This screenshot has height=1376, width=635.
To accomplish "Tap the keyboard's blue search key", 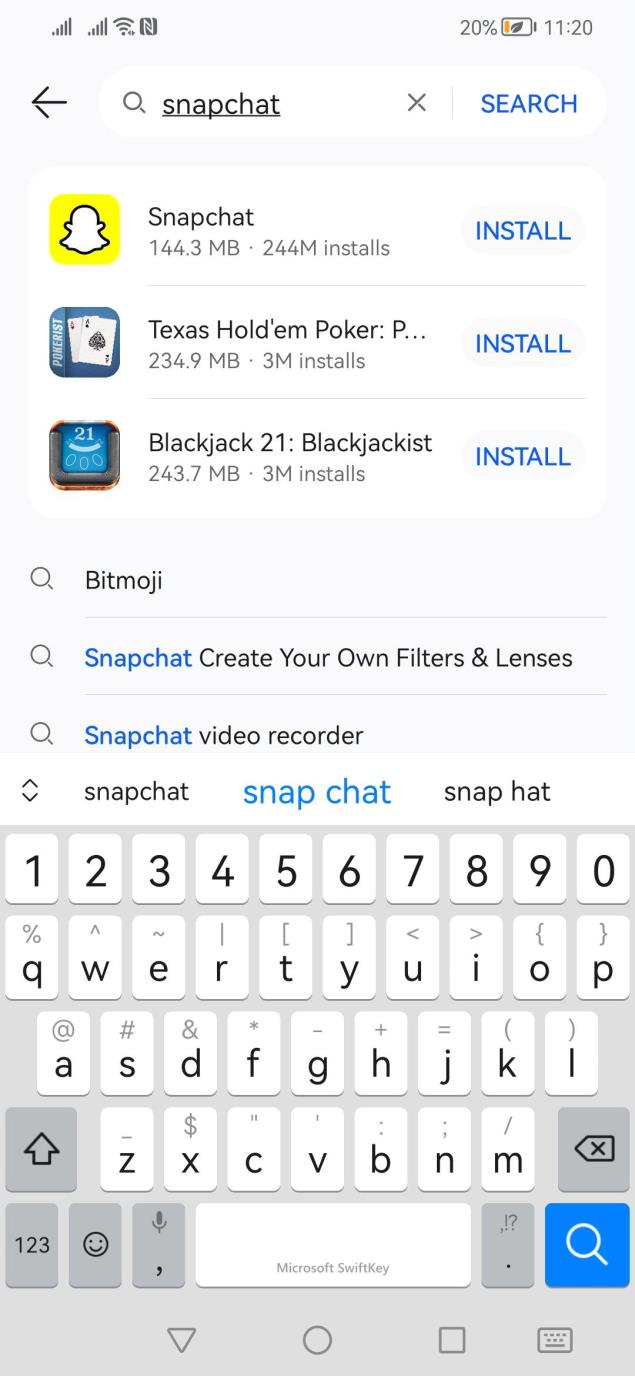I will [x=587, y=1245].
